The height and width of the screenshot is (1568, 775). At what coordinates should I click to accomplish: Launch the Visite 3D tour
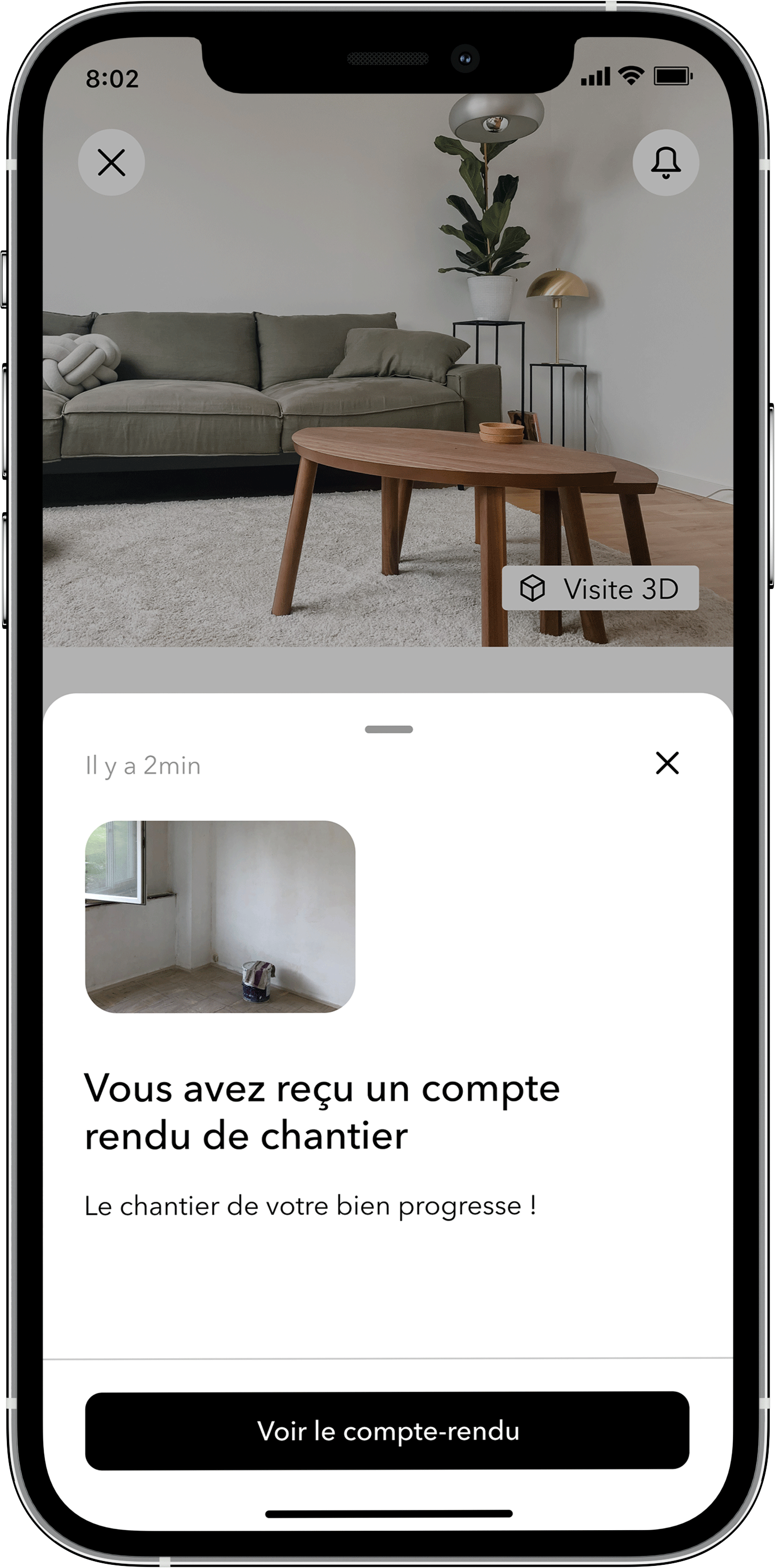[x=600, y=588]
